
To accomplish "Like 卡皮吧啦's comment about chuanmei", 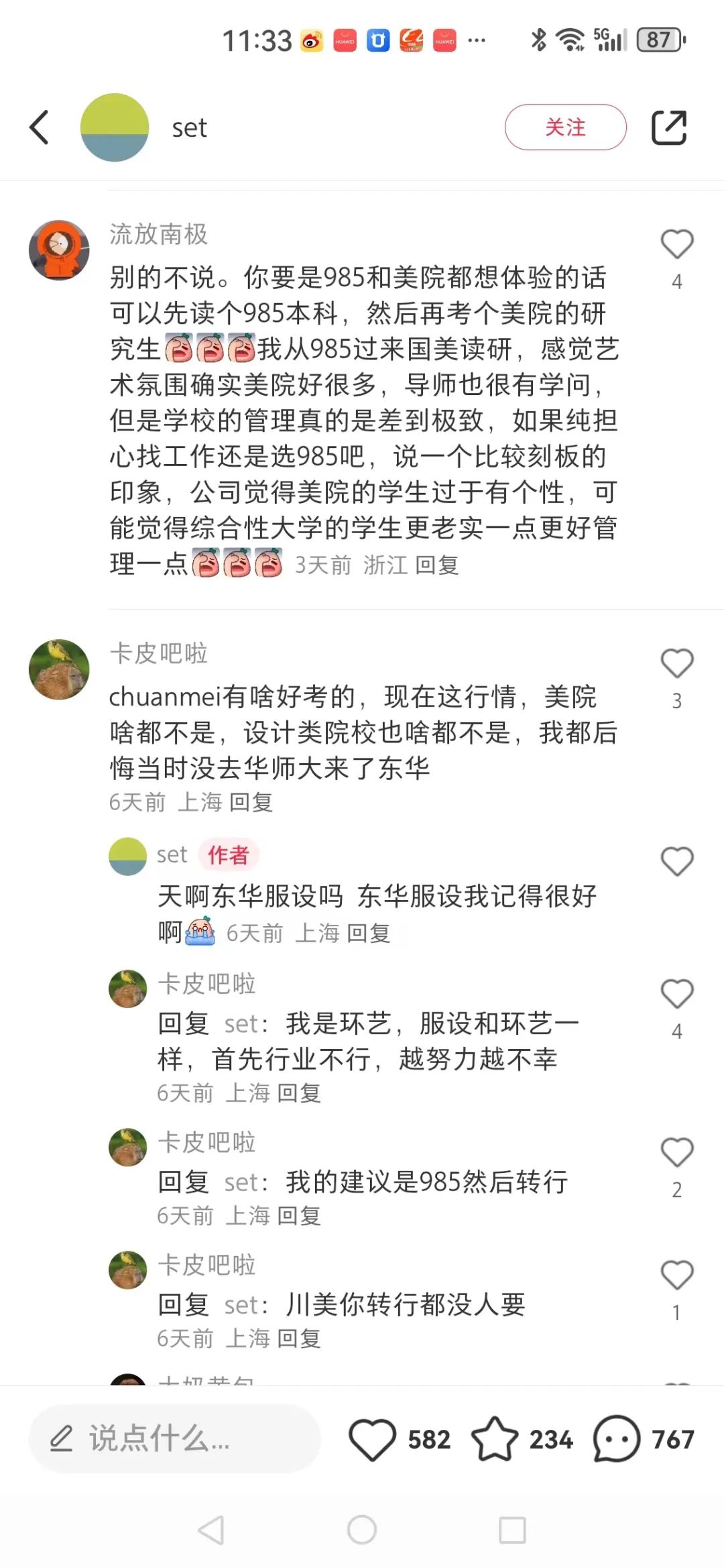I will pos(676,663).
